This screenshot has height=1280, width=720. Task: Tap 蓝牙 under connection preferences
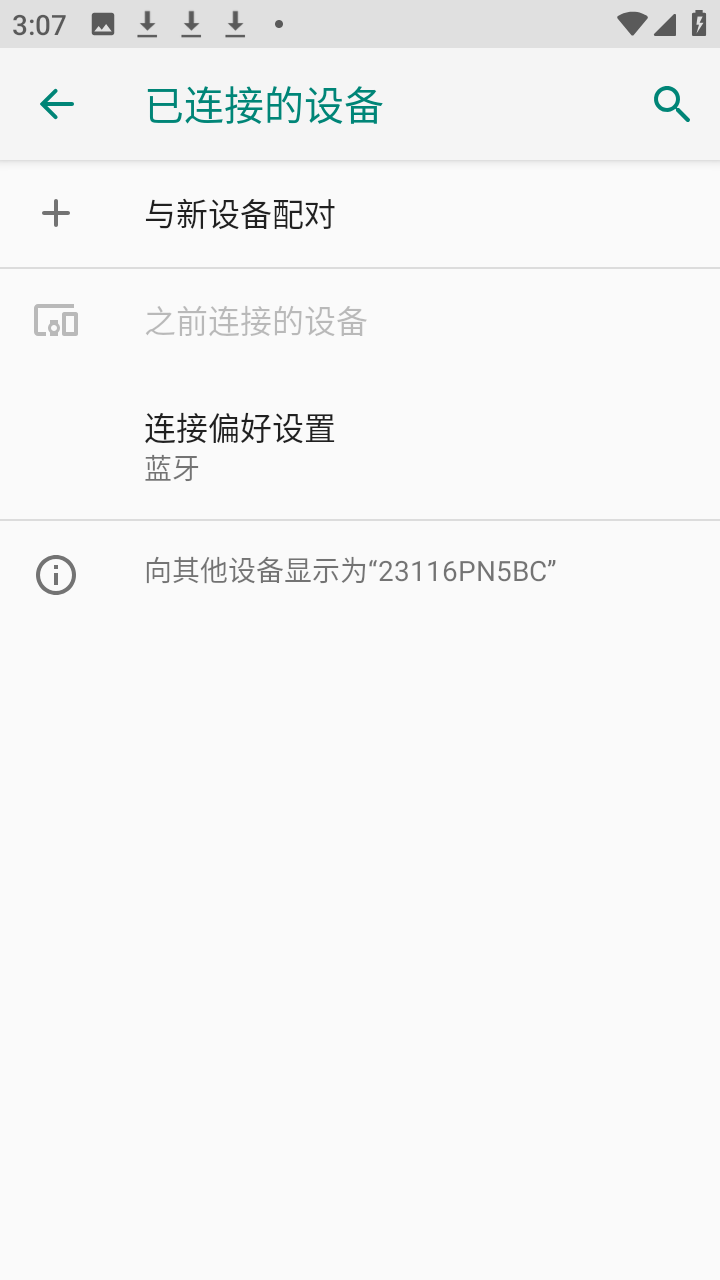(170, 468)
